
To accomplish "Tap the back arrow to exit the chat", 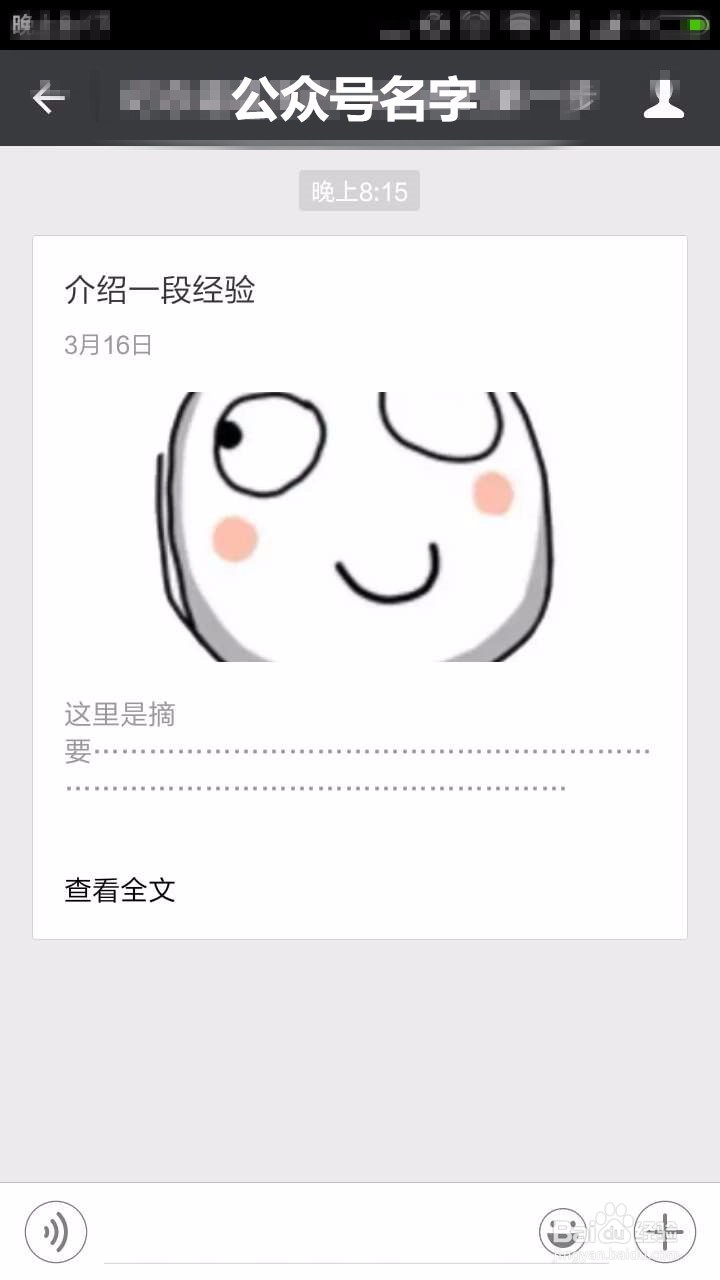I will pyautogui.click(x=48, y=98).
